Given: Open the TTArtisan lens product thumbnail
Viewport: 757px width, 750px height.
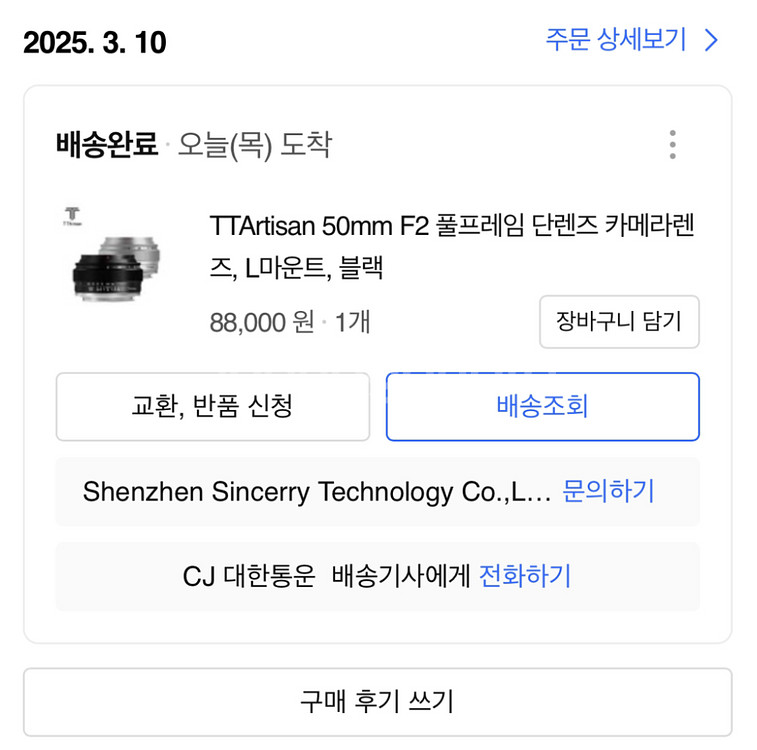Looking at the screenshot, I should [115, 256].
